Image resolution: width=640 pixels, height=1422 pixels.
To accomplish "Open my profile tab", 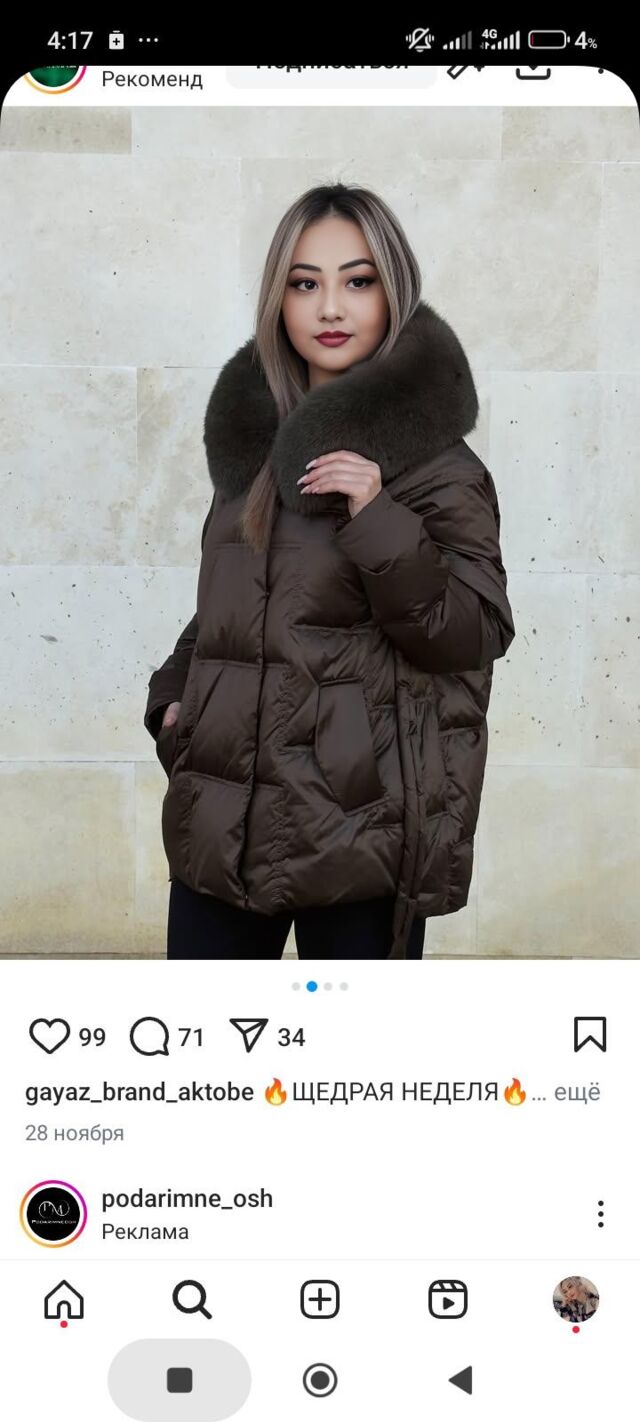I will point(576,1299).
